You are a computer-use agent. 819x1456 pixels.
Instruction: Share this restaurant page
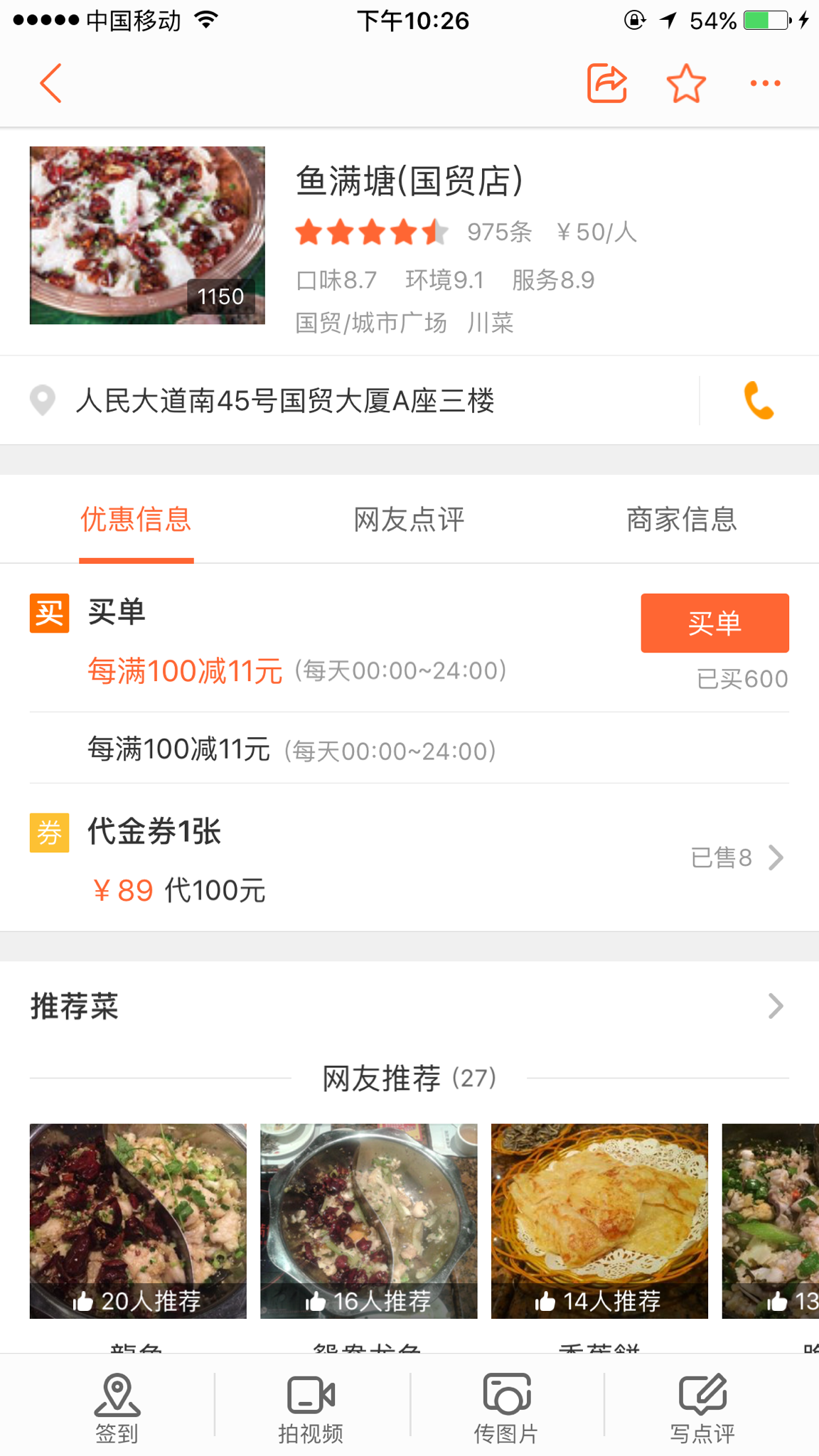pos(606,83)
